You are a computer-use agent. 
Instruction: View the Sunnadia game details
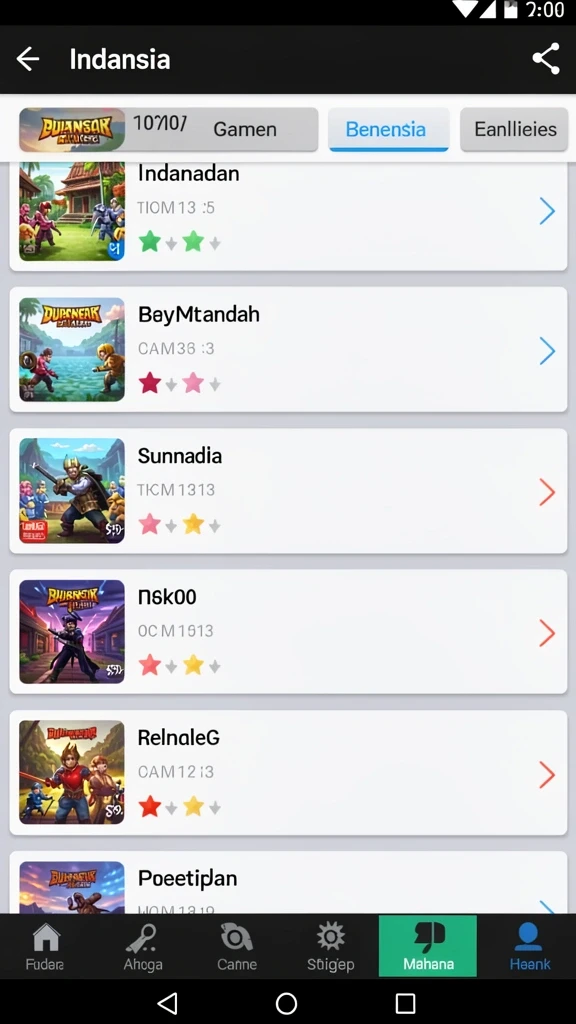pos(288,490)
